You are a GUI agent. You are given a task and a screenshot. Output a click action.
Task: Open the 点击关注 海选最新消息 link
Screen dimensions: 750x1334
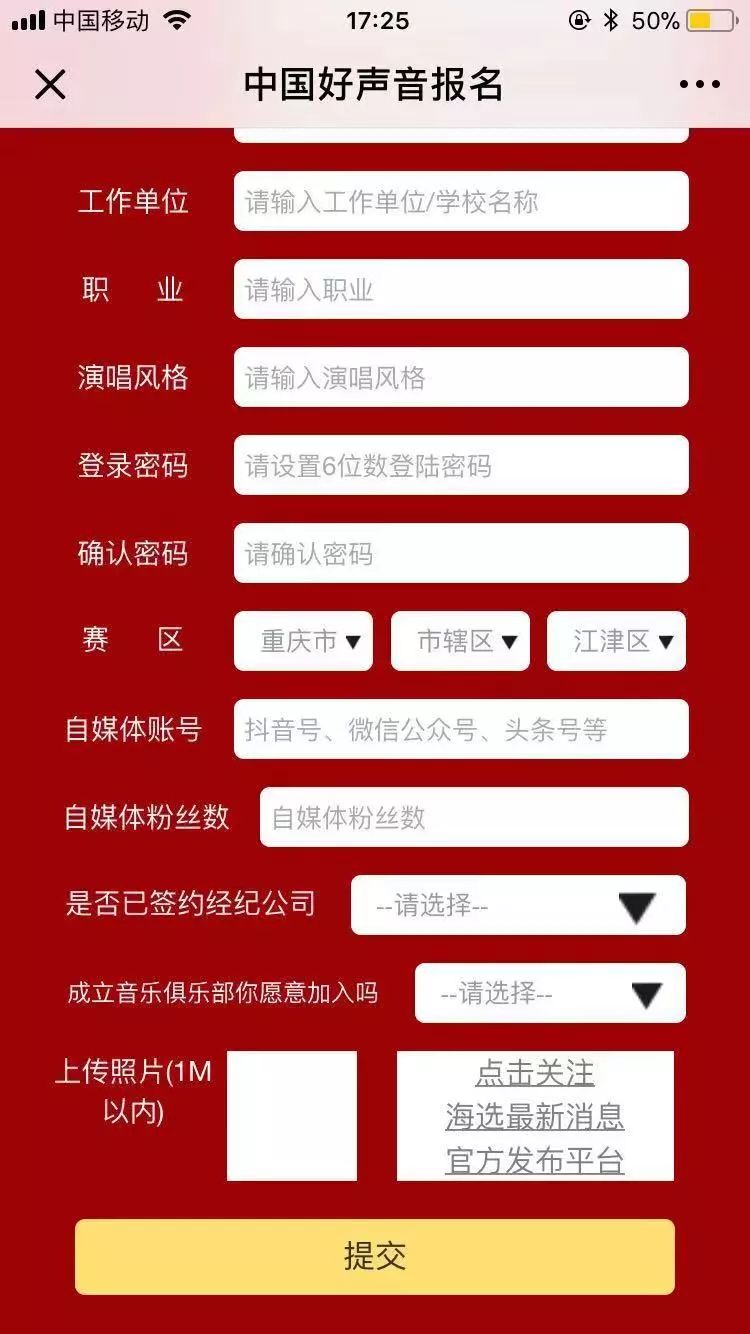click(x=535, y=1115)
